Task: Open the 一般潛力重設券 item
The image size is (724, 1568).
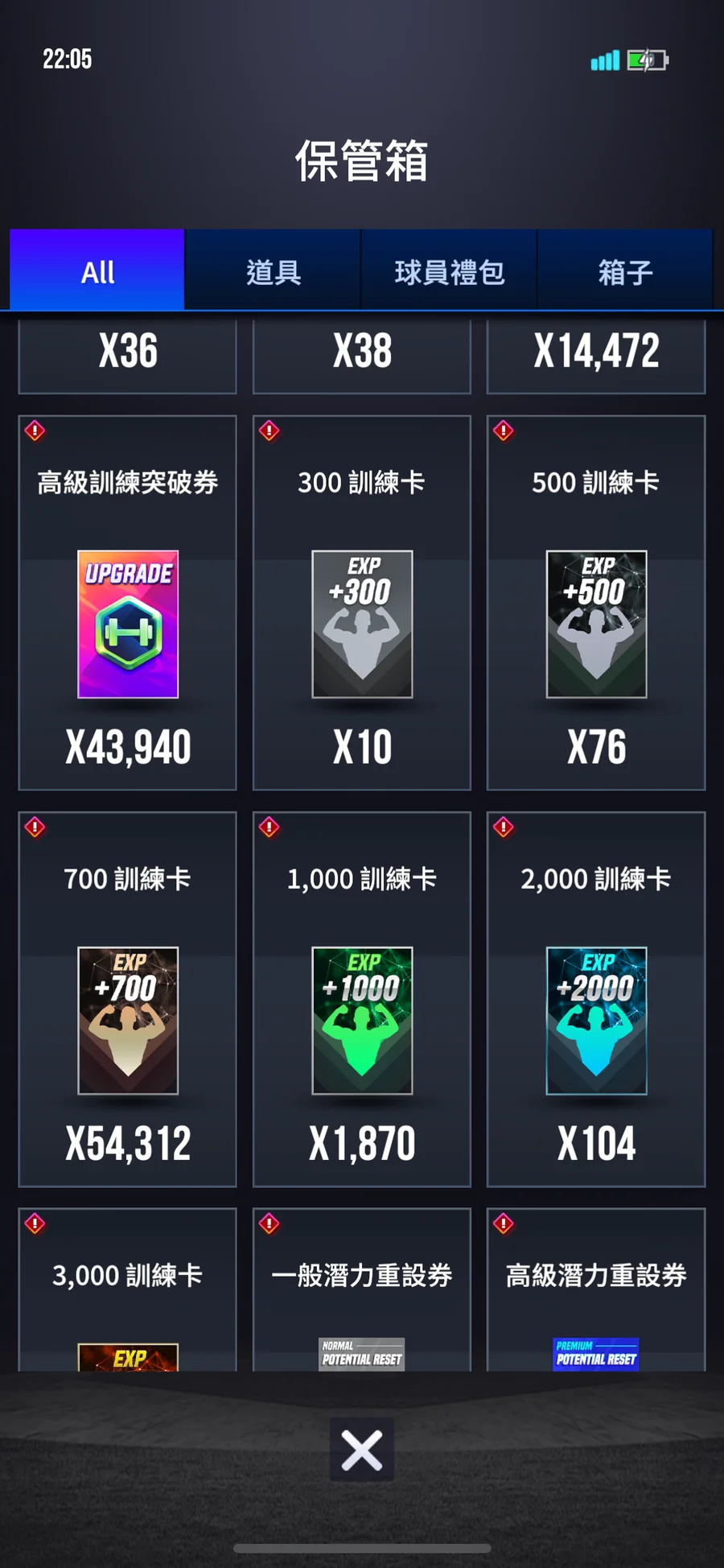Action: (362, 1289)
